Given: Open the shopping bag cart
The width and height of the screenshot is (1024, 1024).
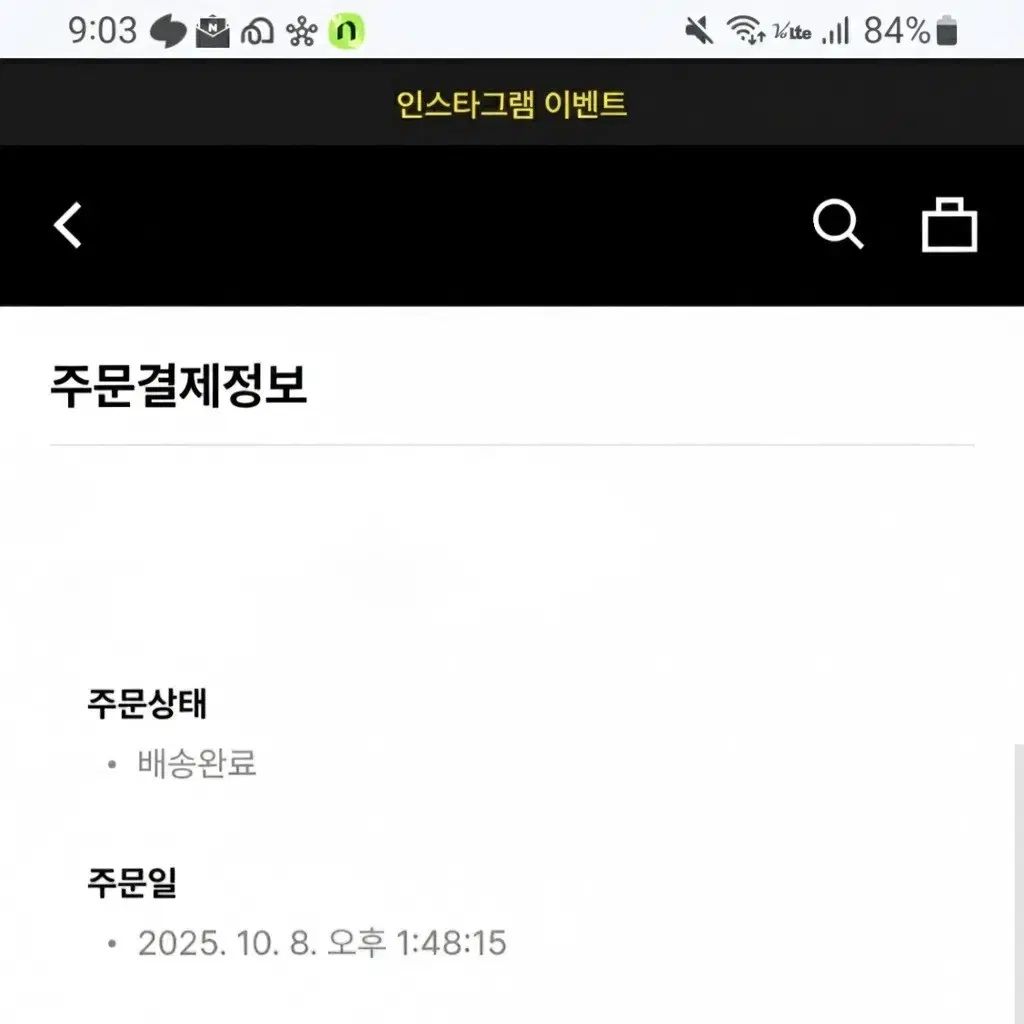Looking at the screenshot, I should pos(948,226).
